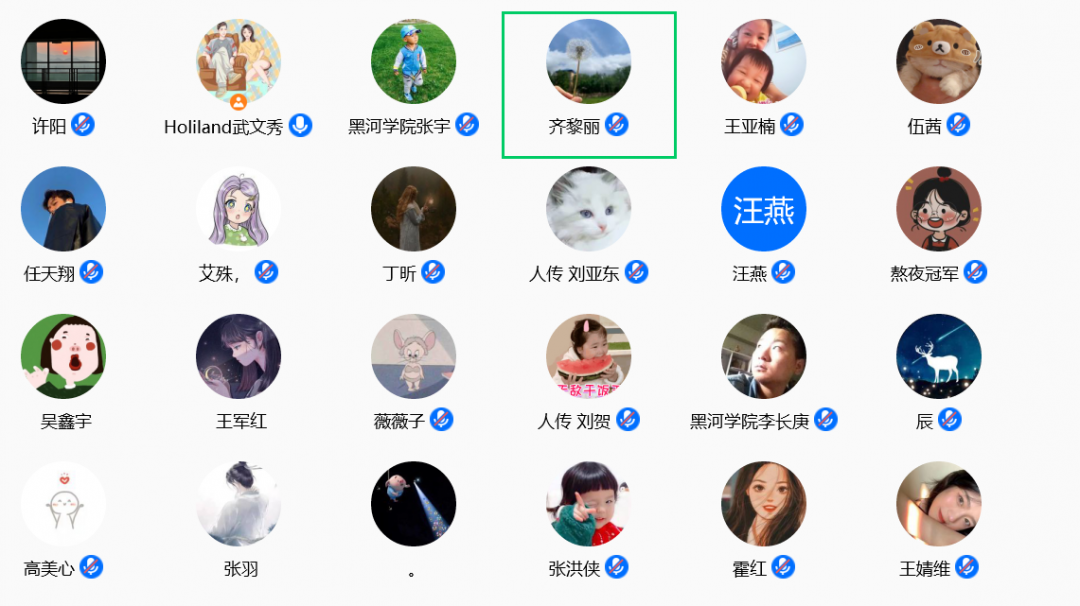Select participant 熬夜冠军
The width and height of the screenshot is (1080, 606).
(x=939, y=209)
